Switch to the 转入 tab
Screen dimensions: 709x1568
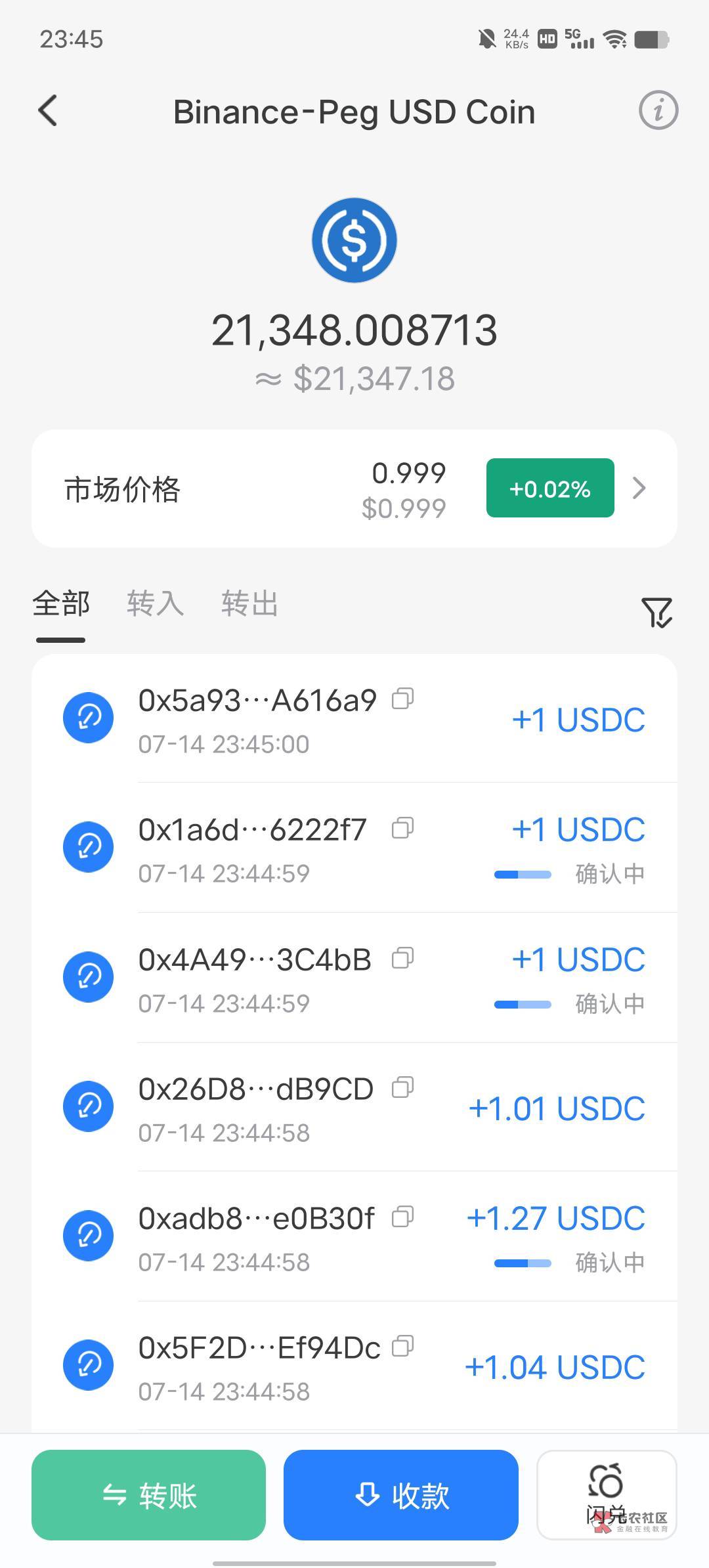click(155, 603)
